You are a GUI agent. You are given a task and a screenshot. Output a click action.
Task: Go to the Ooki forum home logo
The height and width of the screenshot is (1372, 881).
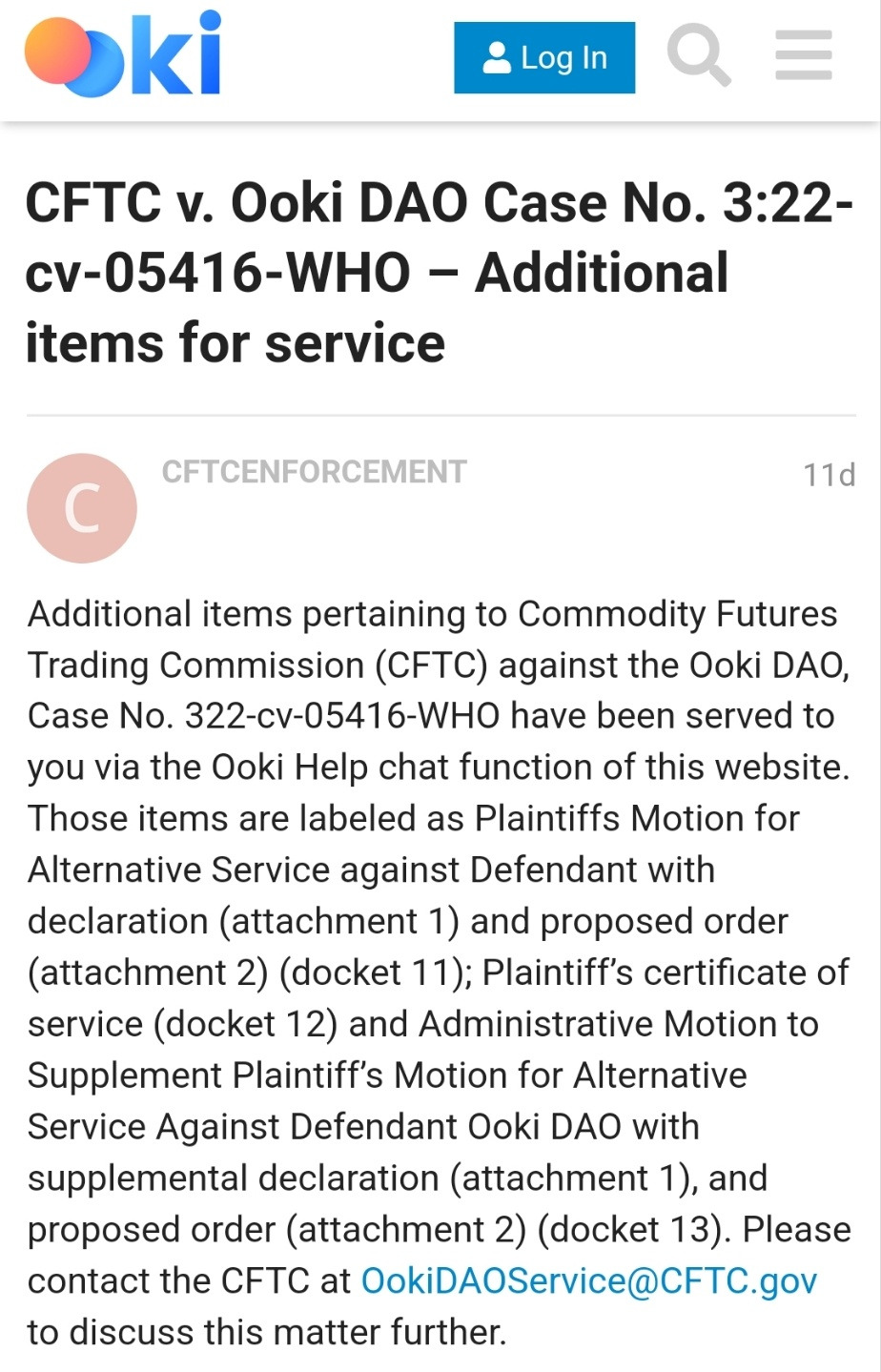(x=123, y=54)
